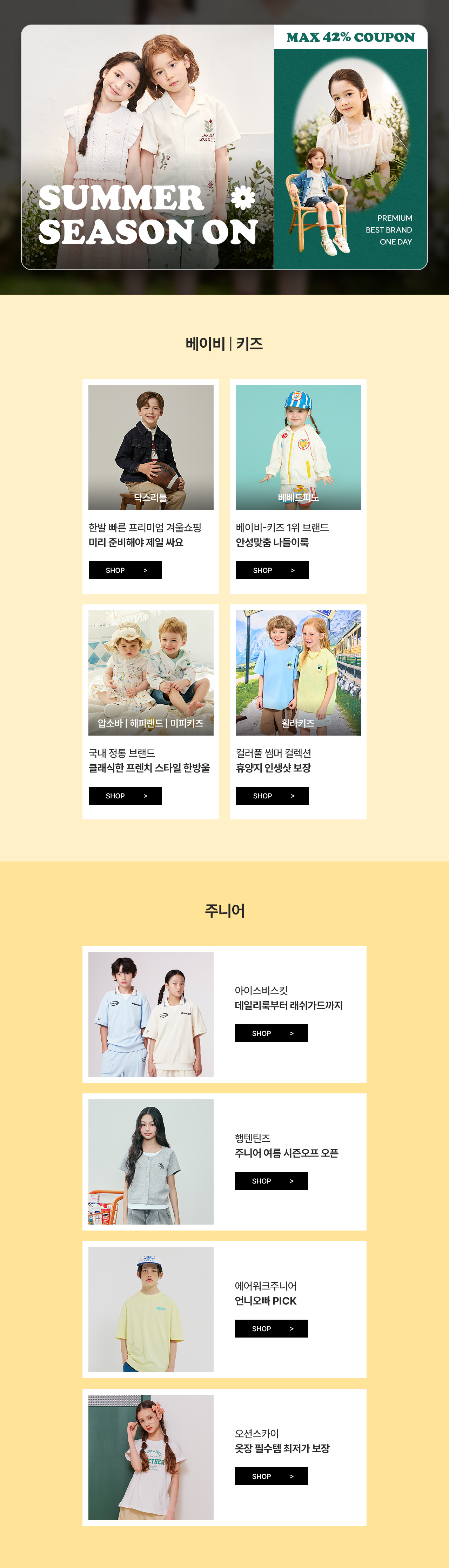Shop the 아이스비스킷 junior collection

271,1032
